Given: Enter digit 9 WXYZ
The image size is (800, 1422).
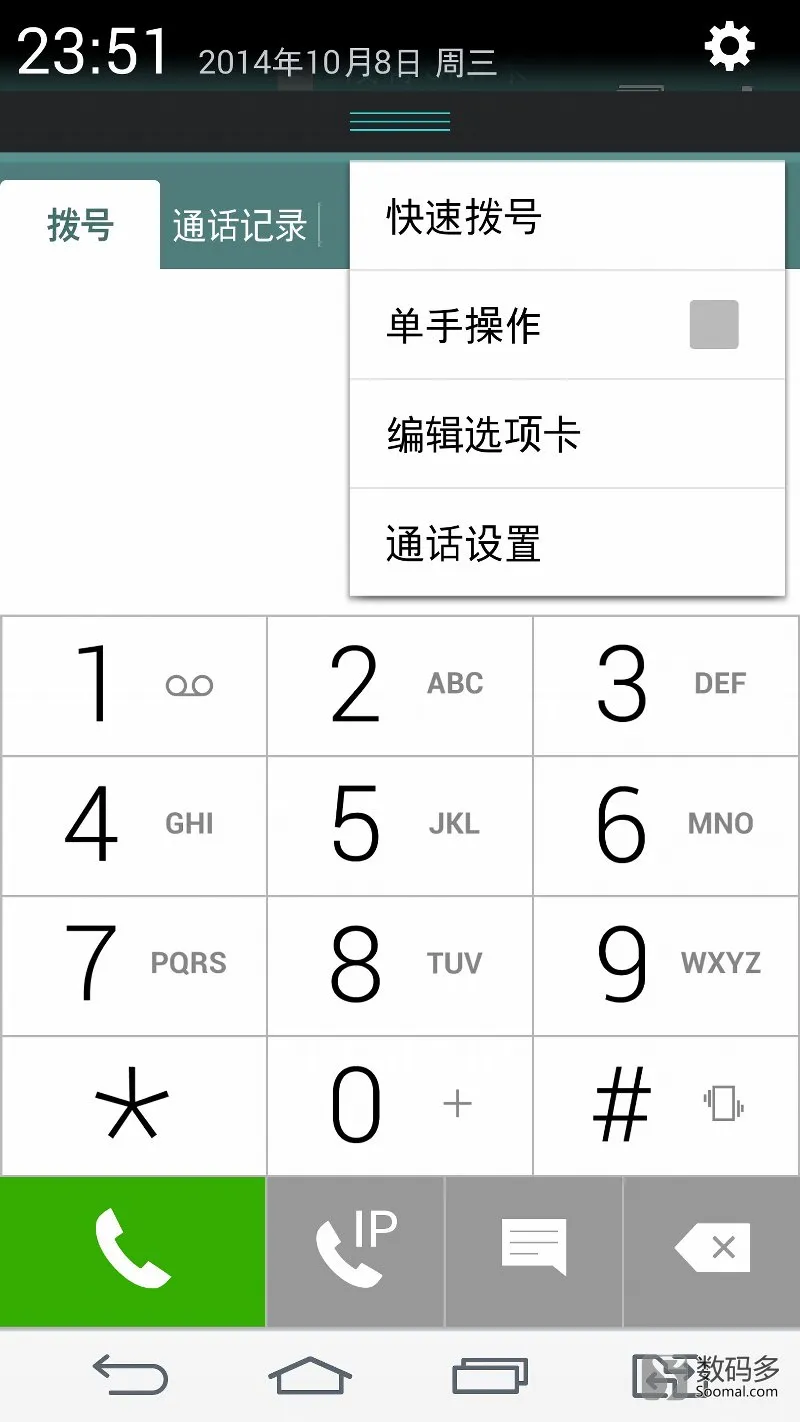Looking at the screenshot, I should click(x=666, y=966).
